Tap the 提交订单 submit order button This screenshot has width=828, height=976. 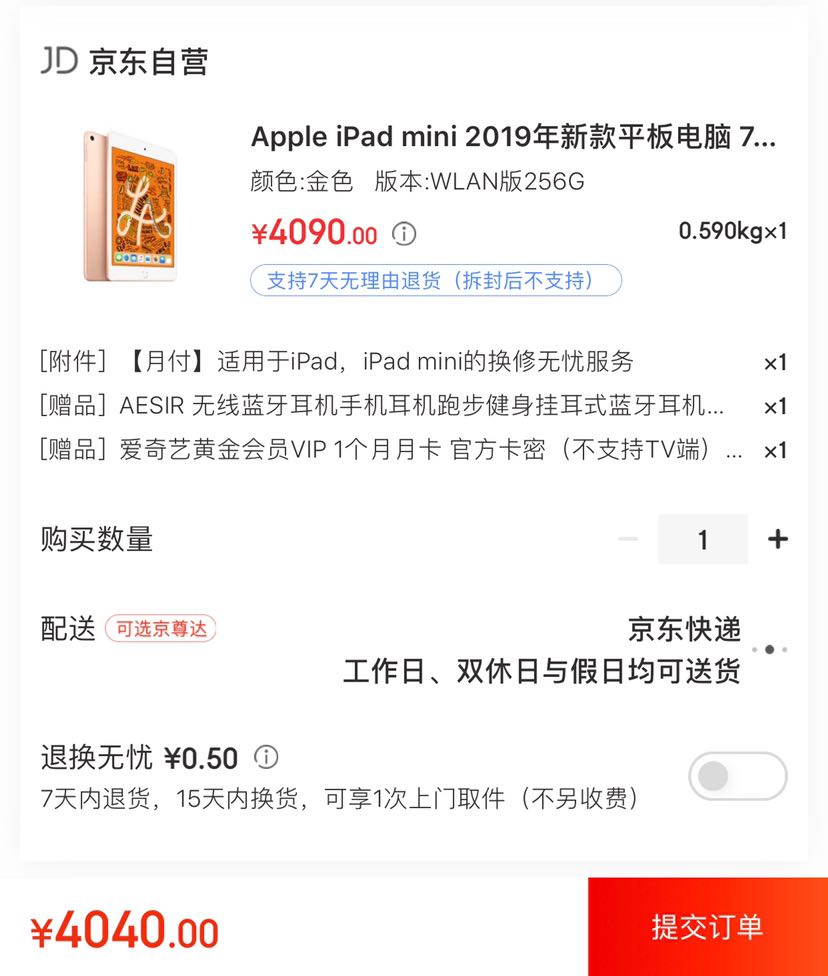(707, 927)
